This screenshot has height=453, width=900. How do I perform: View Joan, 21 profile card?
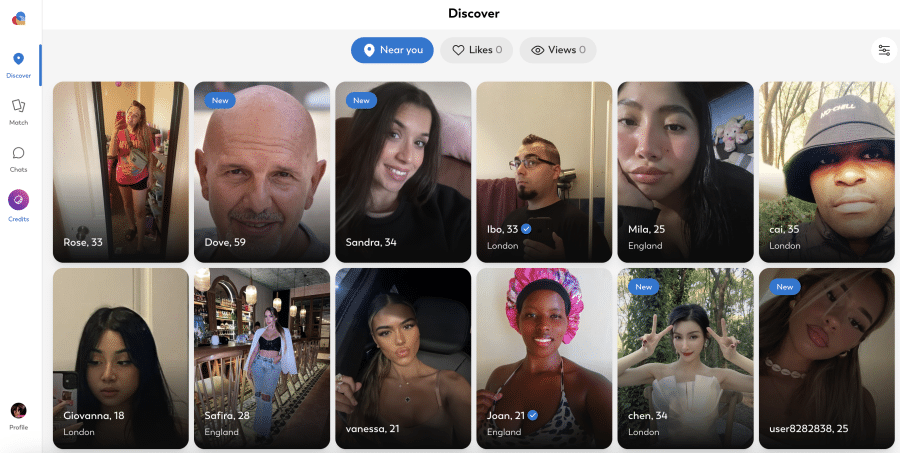tap(544, 357)
